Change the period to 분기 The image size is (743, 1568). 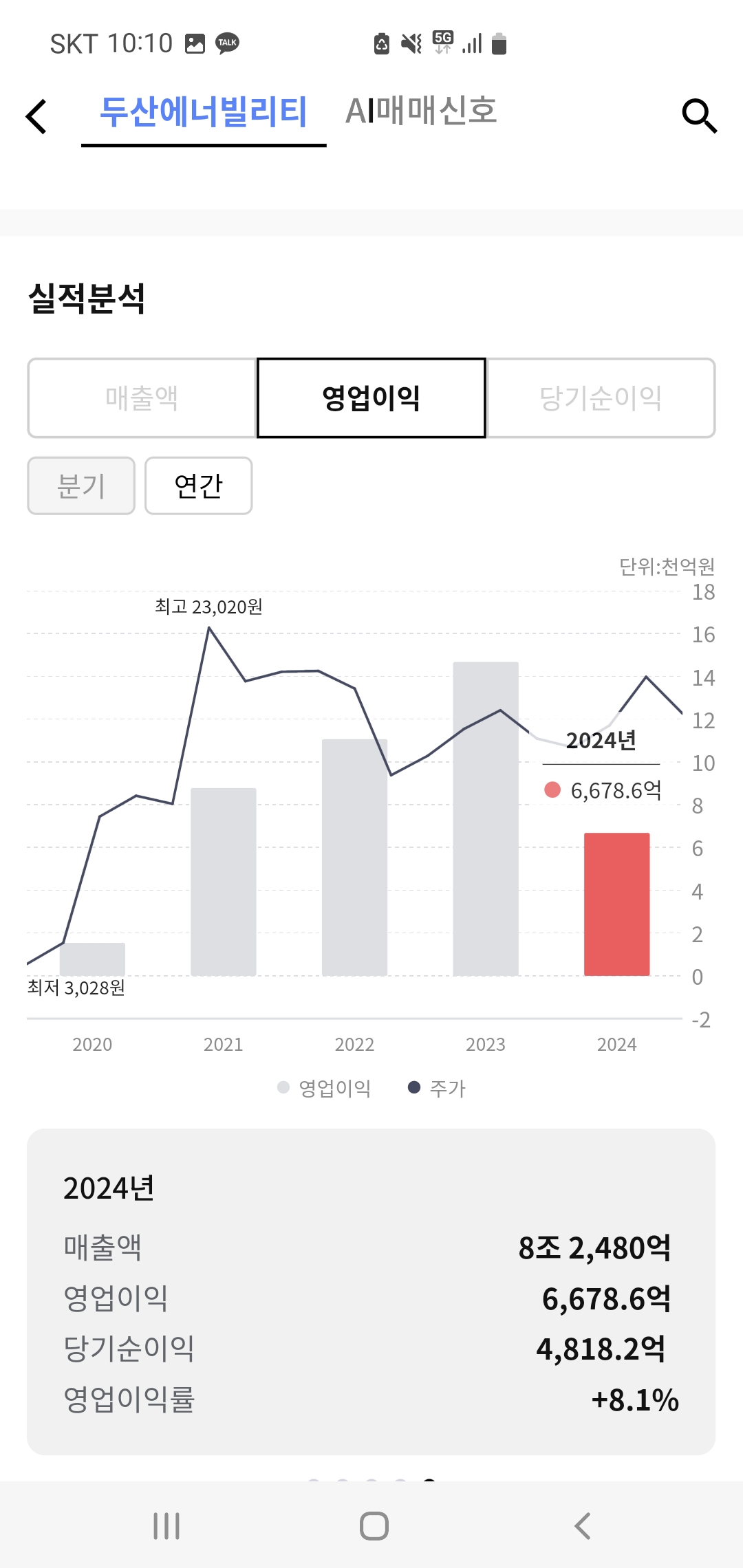[81, 486]
